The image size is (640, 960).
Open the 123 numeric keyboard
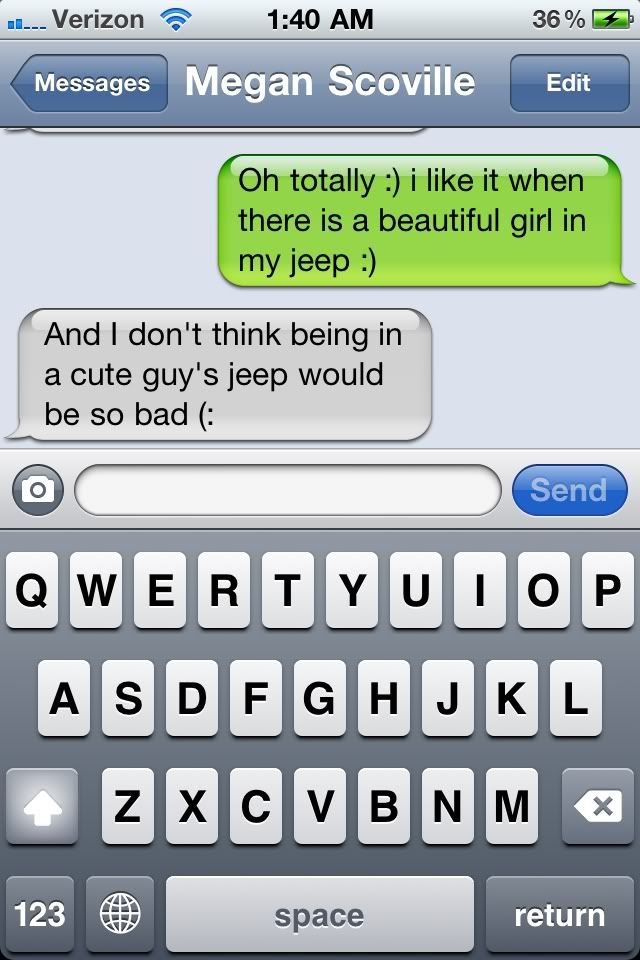[x=40, y=914]
